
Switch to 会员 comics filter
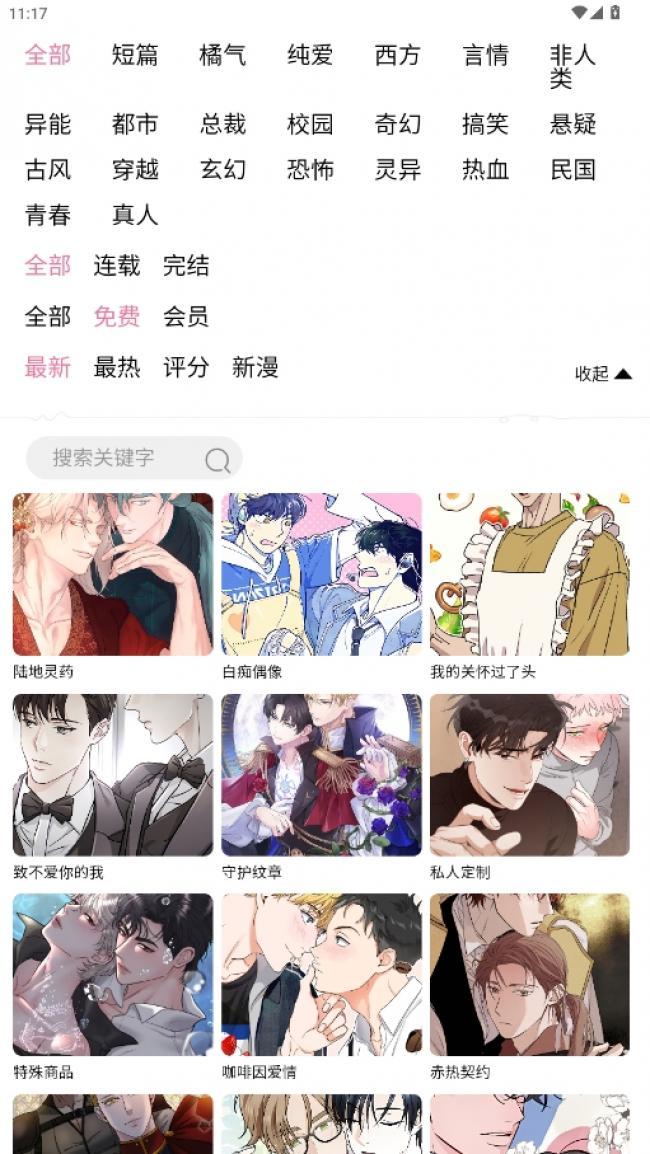click(186, 317)
